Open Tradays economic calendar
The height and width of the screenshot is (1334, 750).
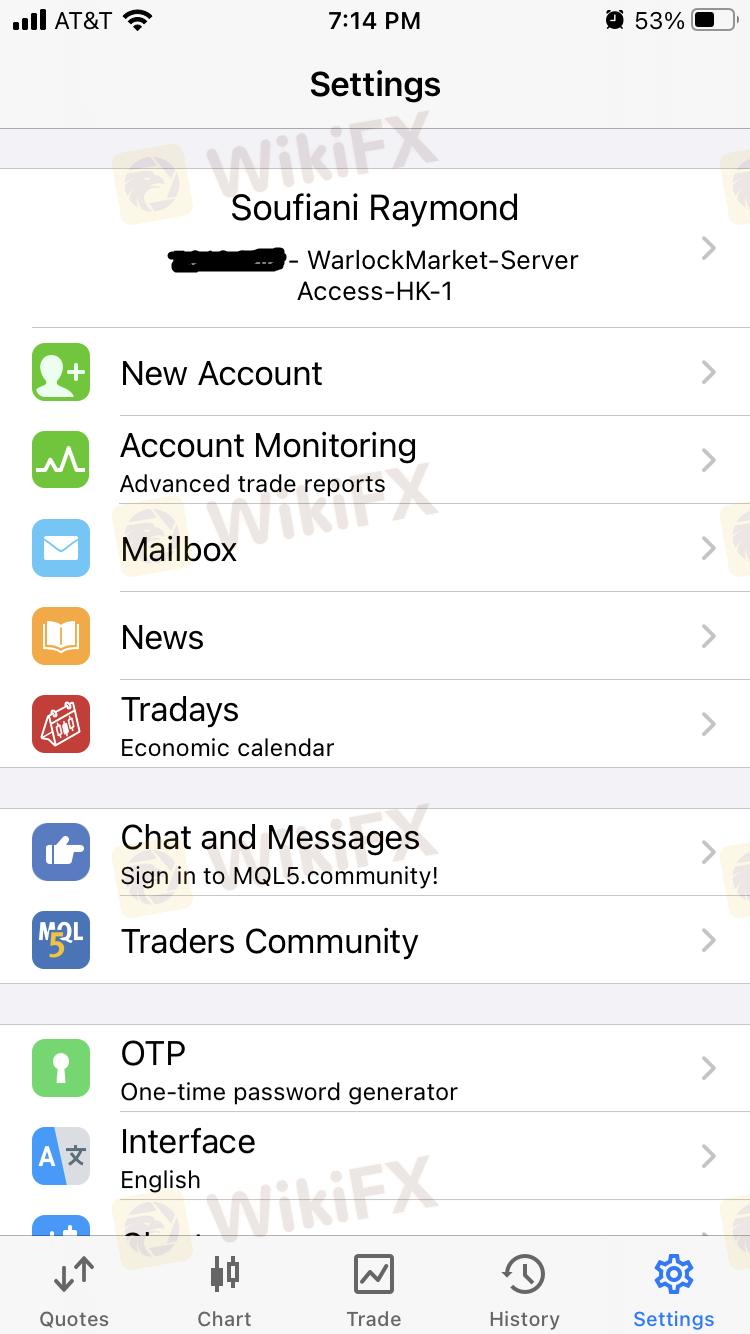(x=375, y=724)
